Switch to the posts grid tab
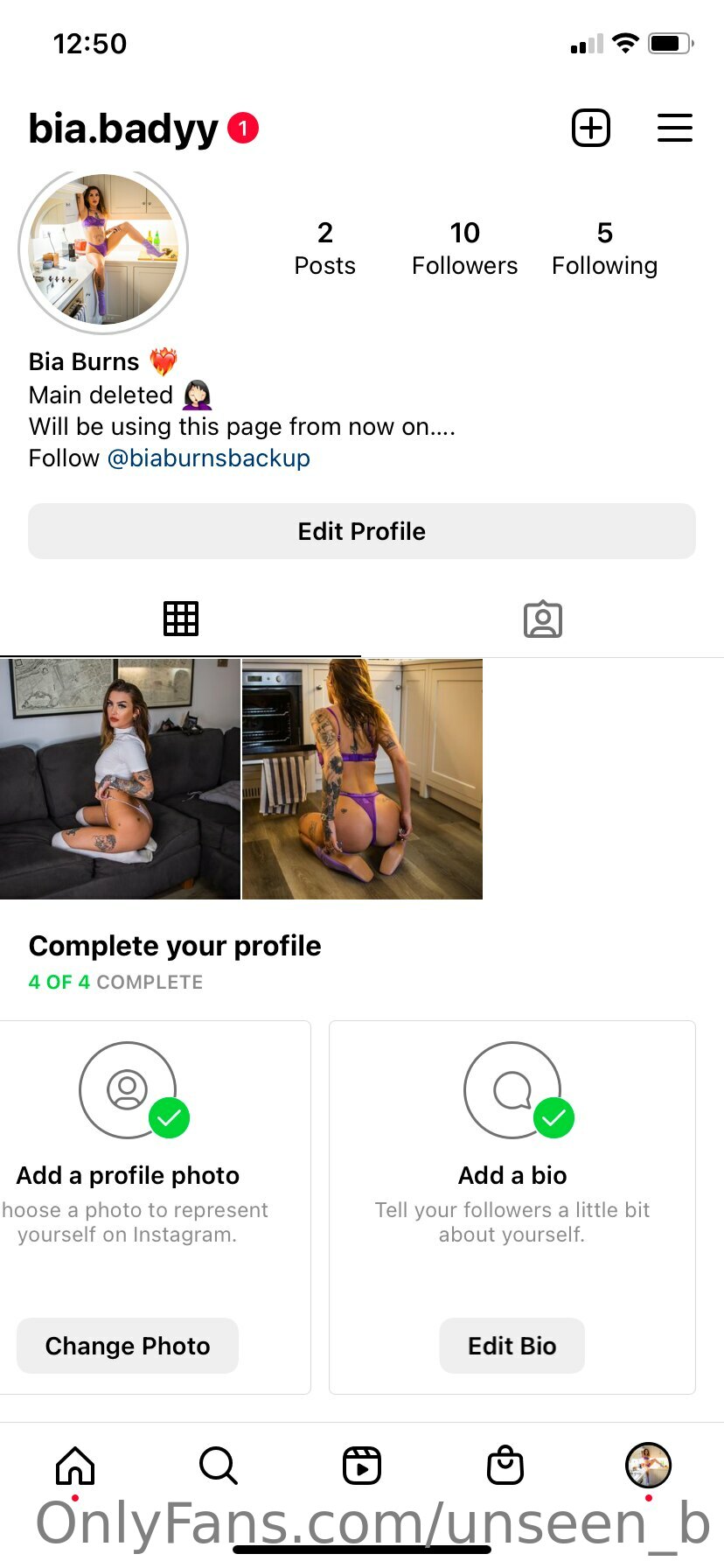 pyautogui.click(x=181, y=619)
